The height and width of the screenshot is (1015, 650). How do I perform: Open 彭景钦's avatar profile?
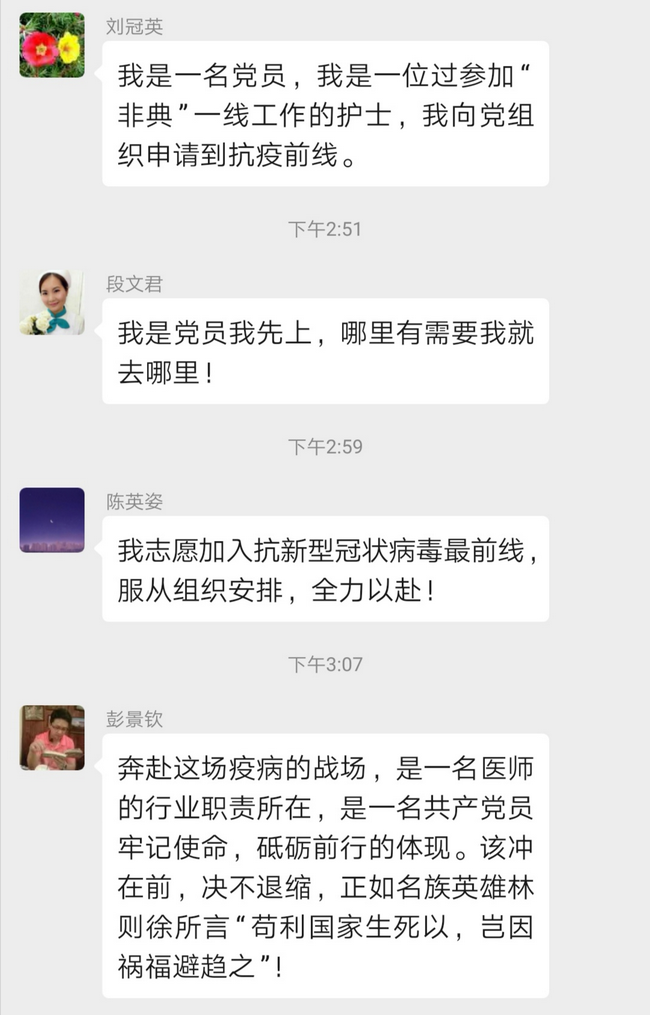(52, 737)
